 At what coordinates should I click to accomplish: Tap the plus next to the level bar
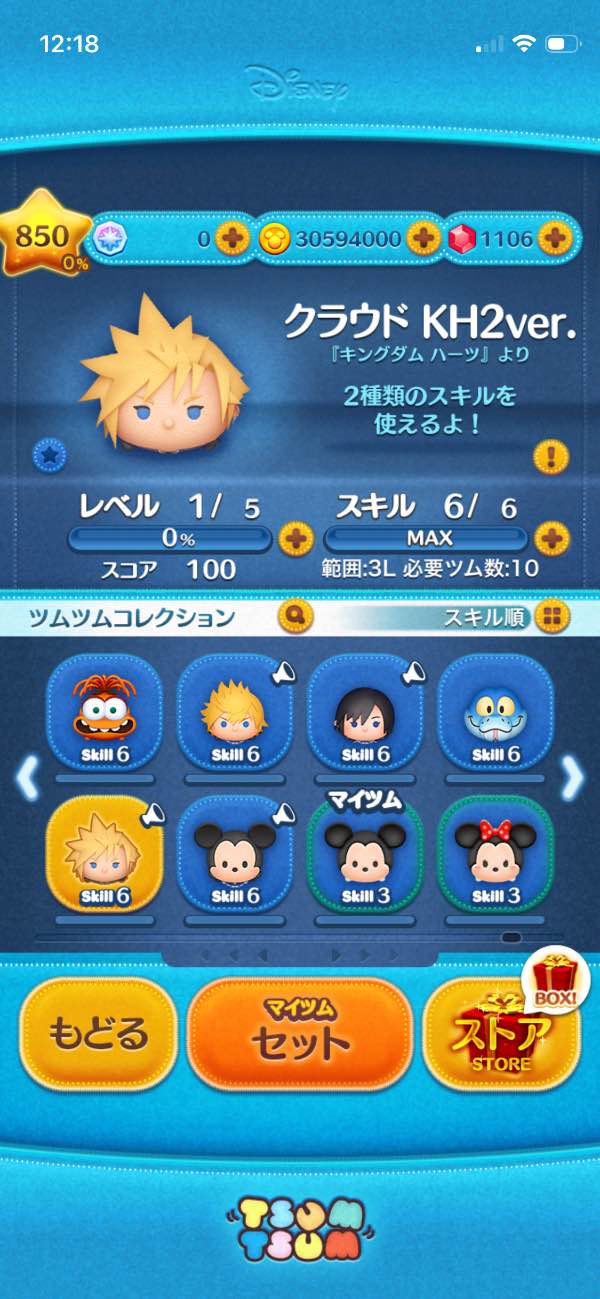click(x=295, y=539)
